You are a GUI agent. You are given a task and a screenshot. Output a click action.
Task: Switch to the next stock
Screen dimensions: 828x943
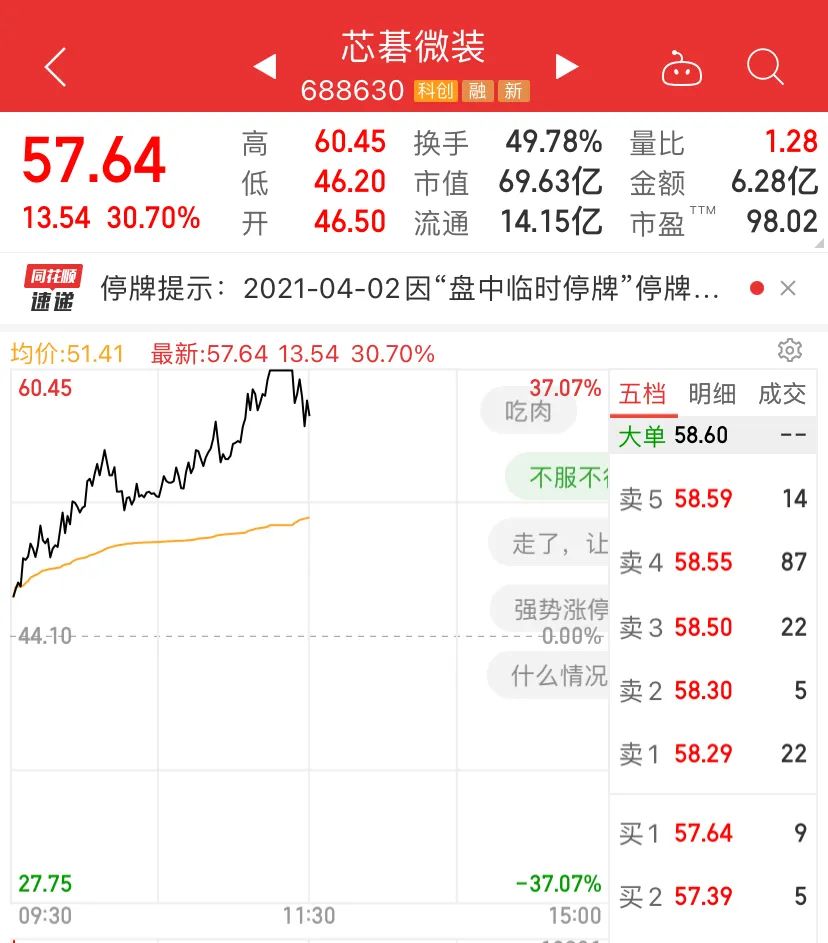point(567,67)
